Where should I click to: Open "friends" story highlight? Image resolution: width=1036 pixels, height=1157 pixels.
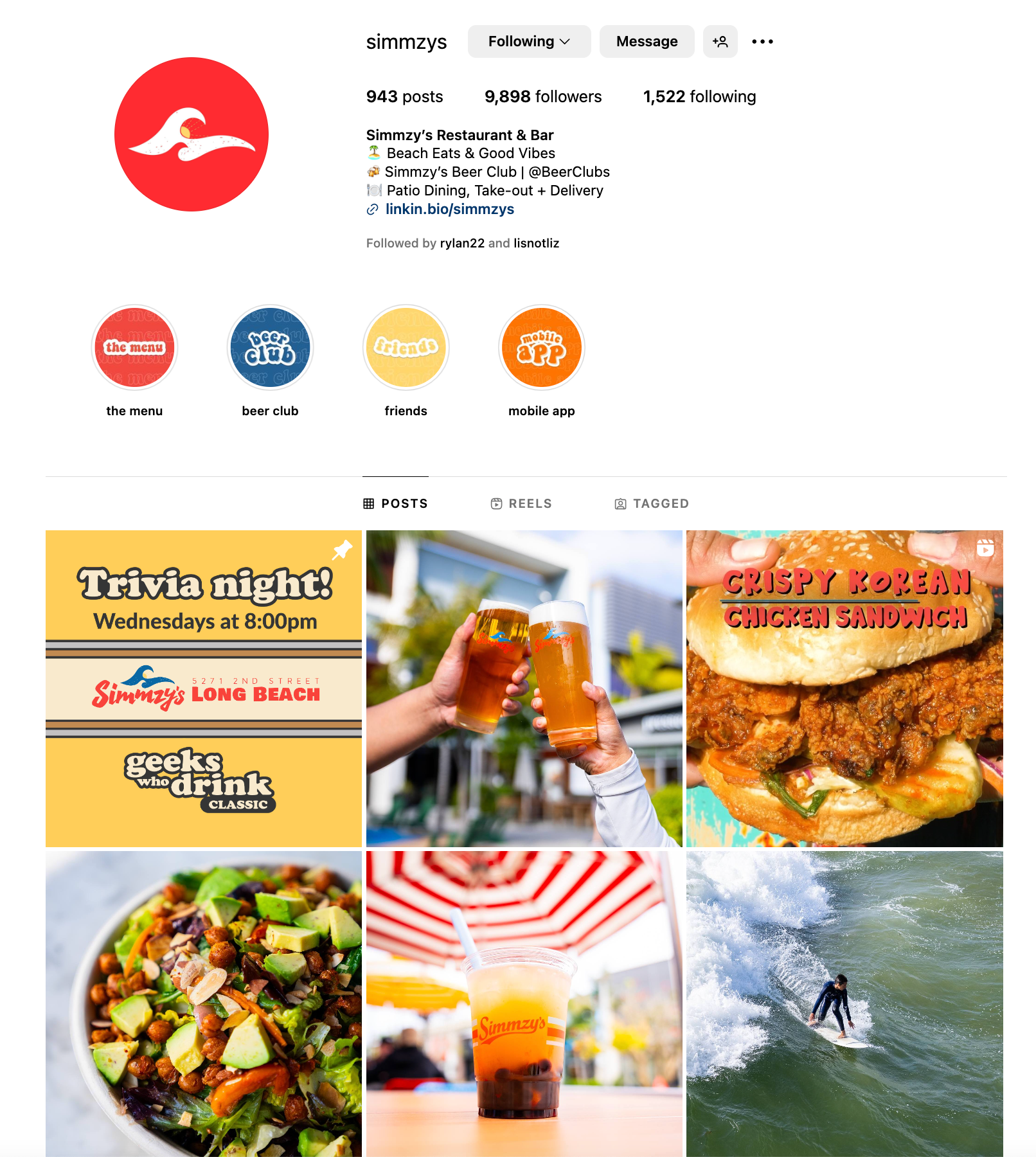click(x=406, y=348)
